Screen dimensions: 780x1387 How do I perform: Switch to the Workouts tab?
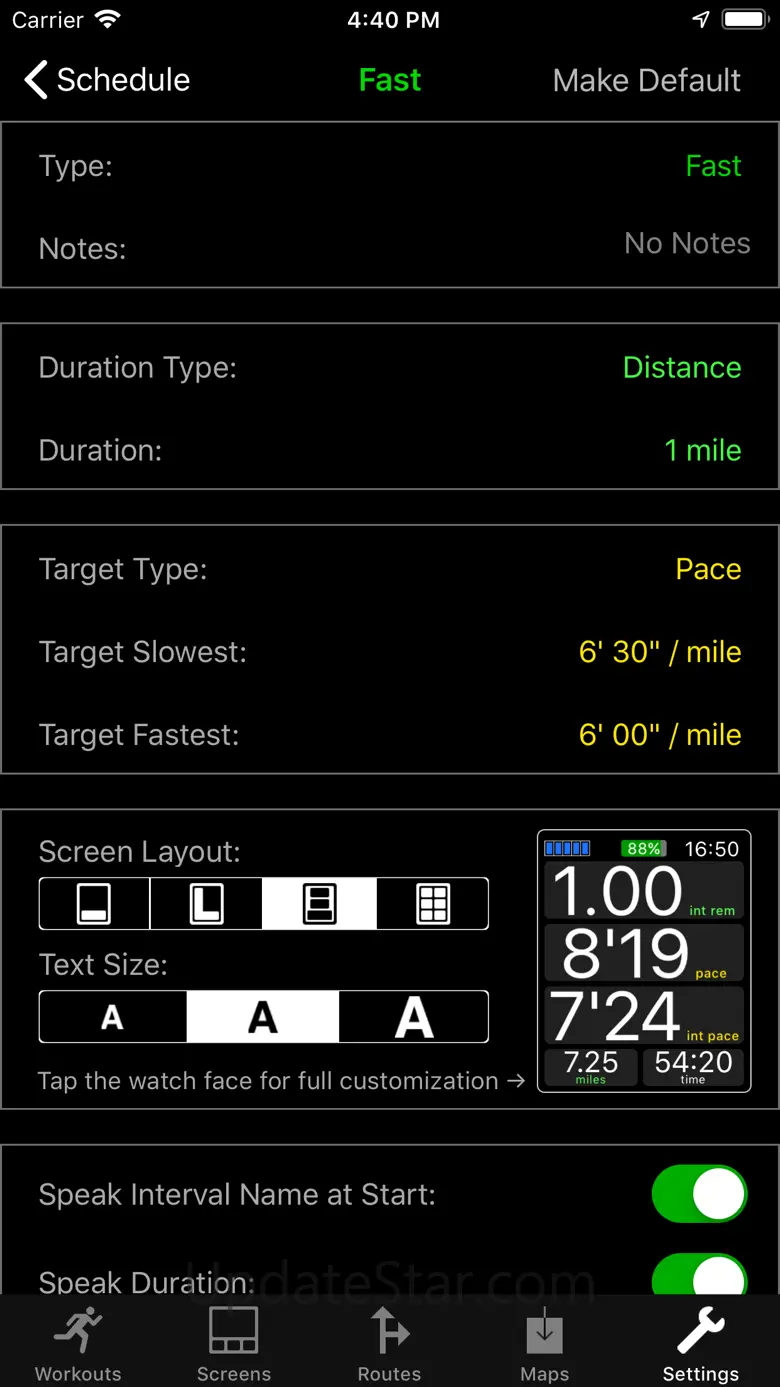pyautogui.click(x=78, y=1343)
